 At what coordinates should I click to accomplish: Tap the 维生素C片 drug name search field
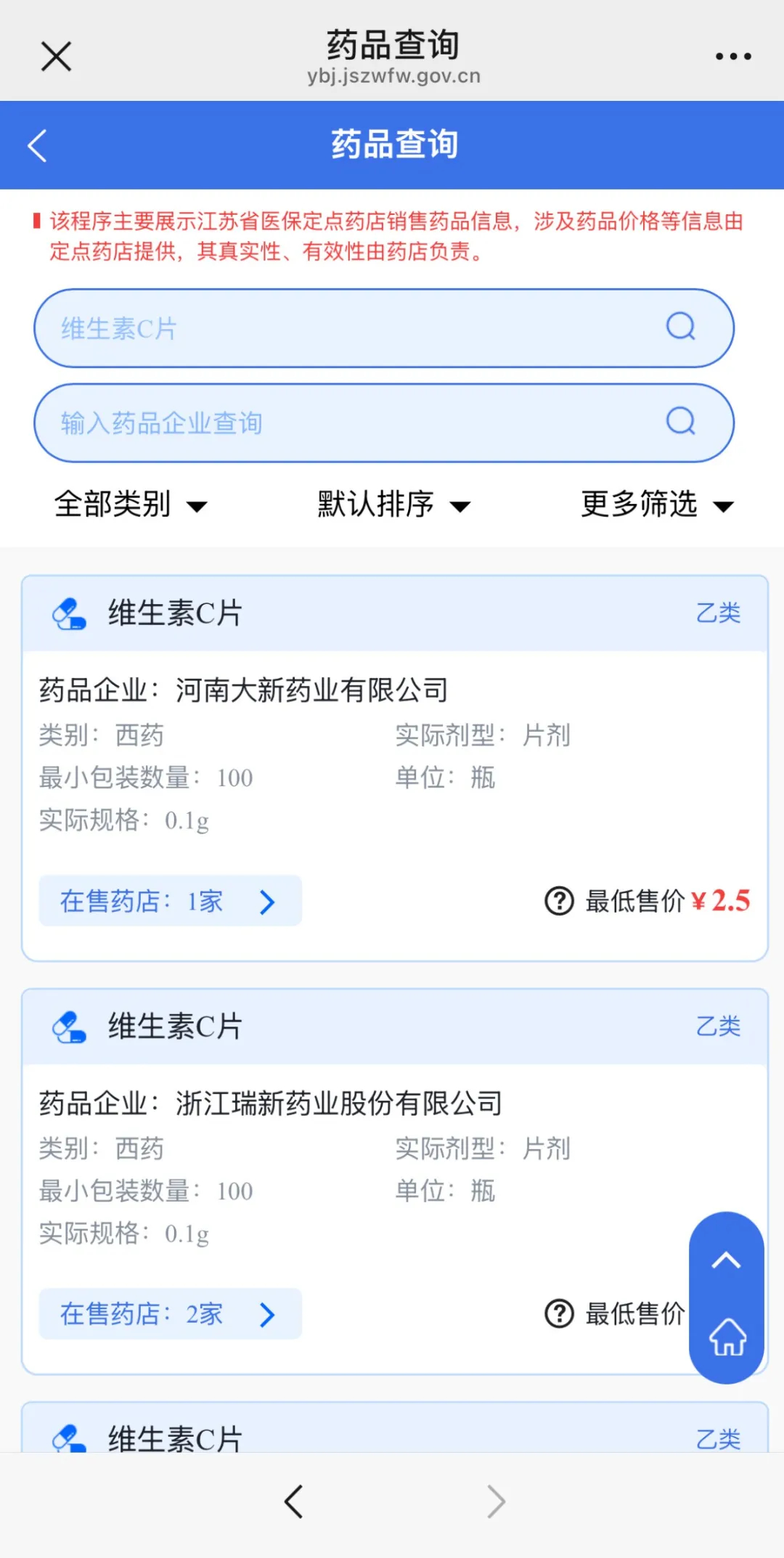[x=348, y=328]
